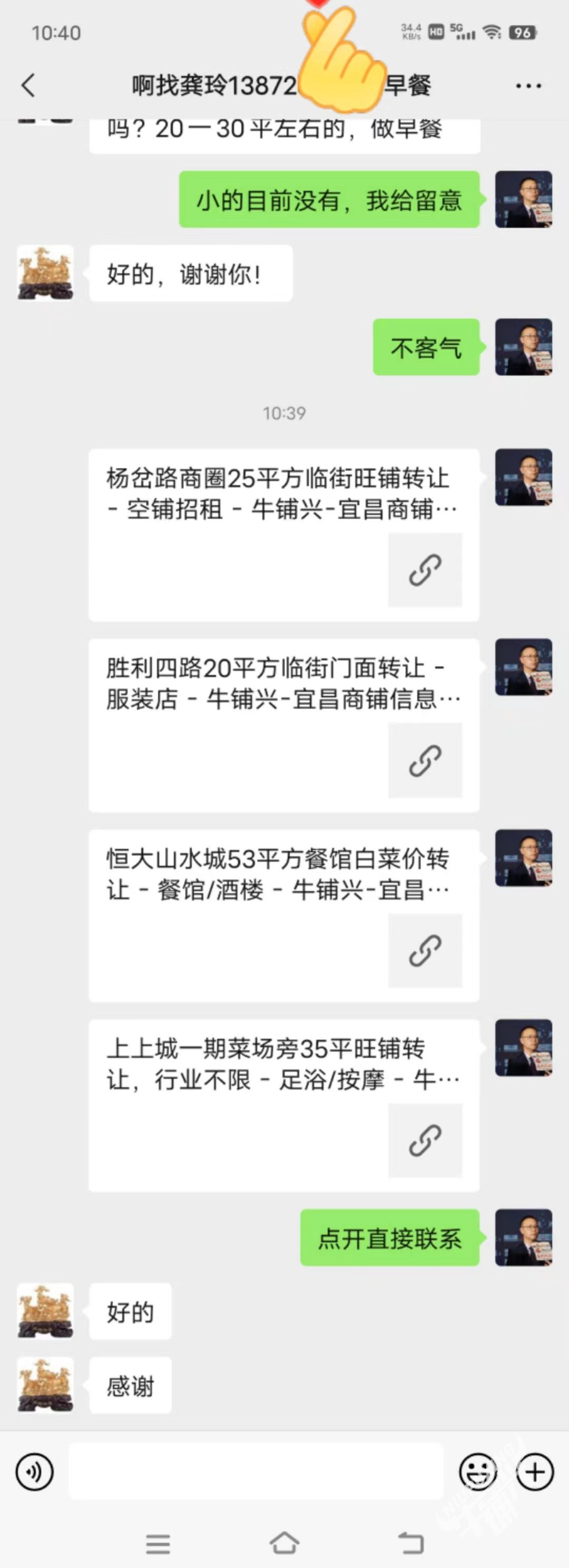Viewport: 569px width, 1568px height.
Task: Open the plus attachments panel
Action: pos(535,1472)
